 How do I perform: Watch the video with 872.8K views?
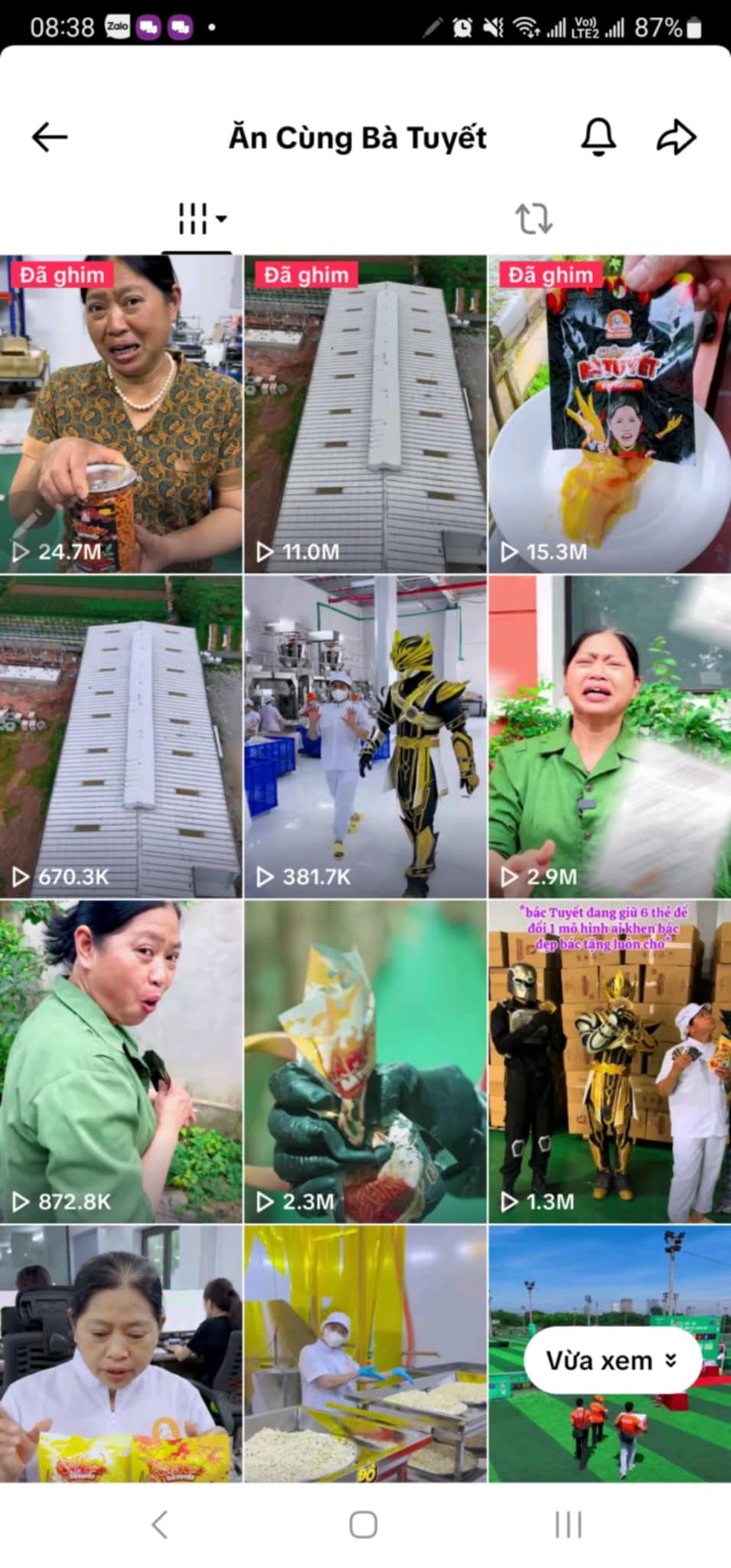[x=121, y=1061]
